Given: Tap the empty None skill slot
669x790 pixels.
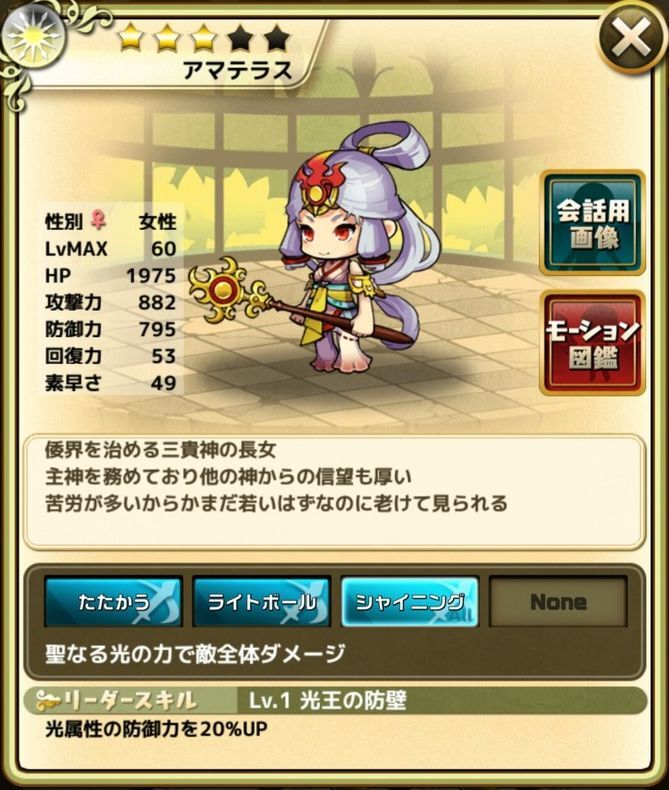Looking at the screenshot, I should coord(558,603).
